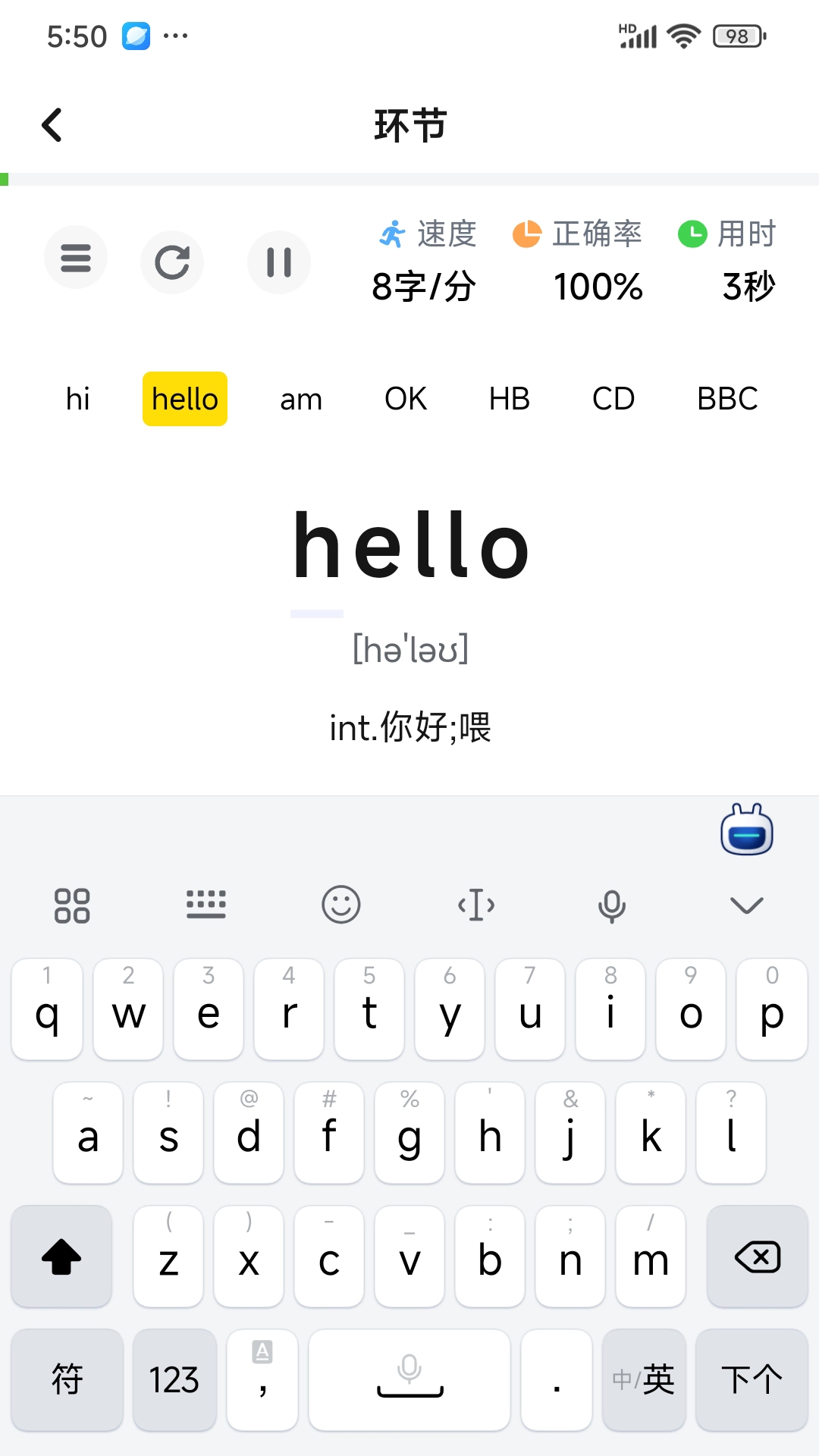Switch to the numeric 123 keyboard
819x1456 pixels.
174,1380
